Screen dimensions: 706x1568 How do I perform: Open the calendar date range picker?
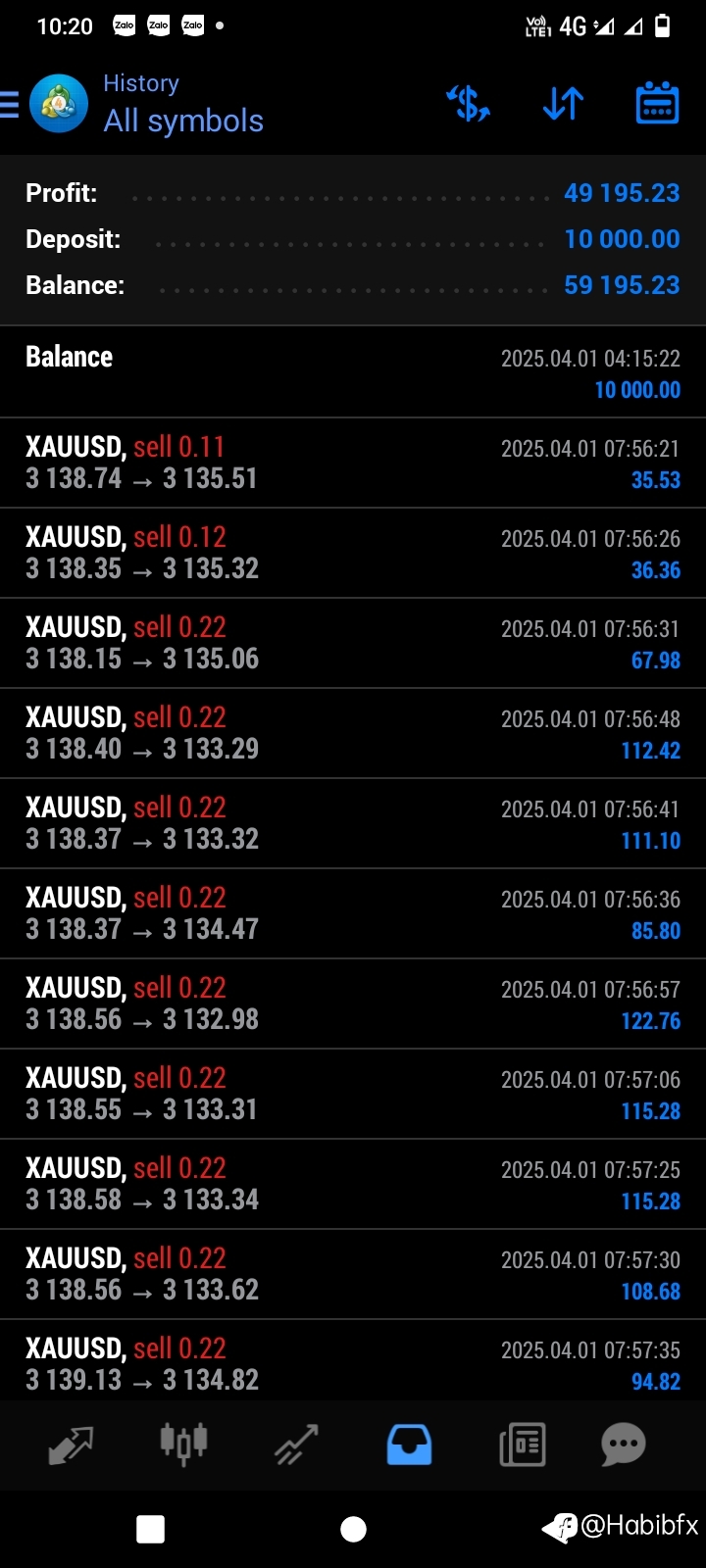click(x=657, y=103)
